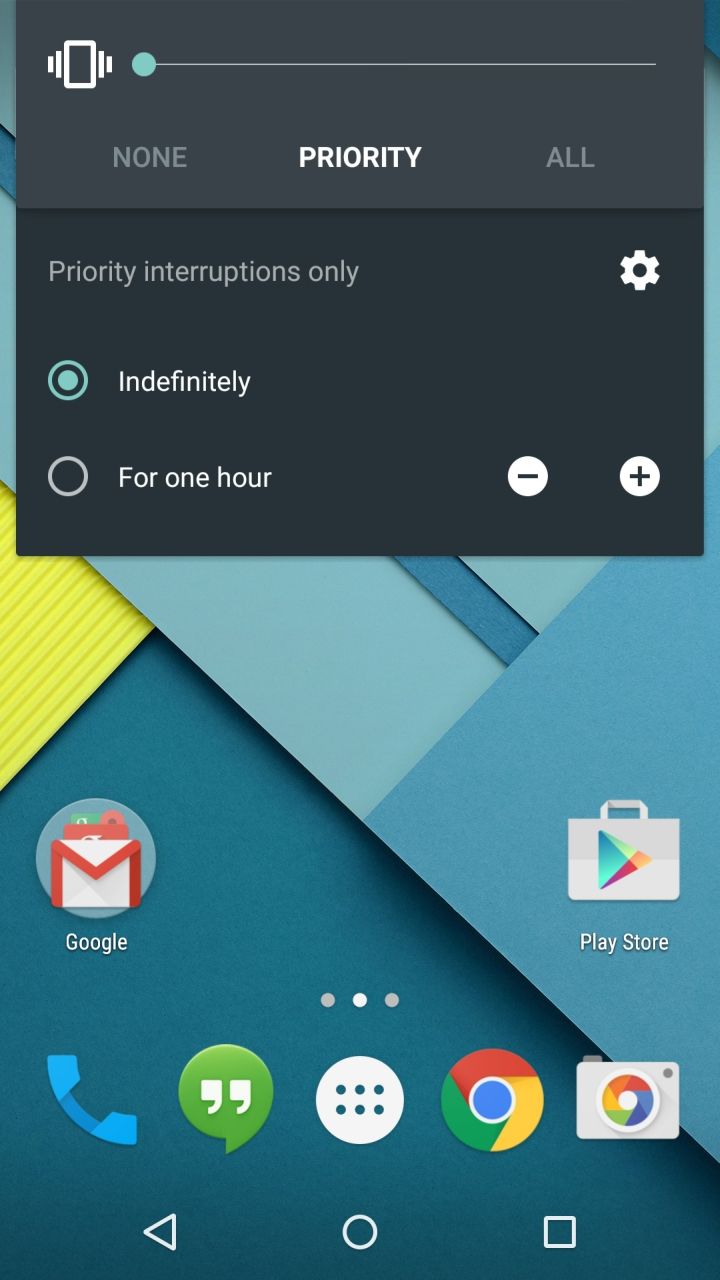Open the Google folder

pyautogui.click(x=96, y=860)
